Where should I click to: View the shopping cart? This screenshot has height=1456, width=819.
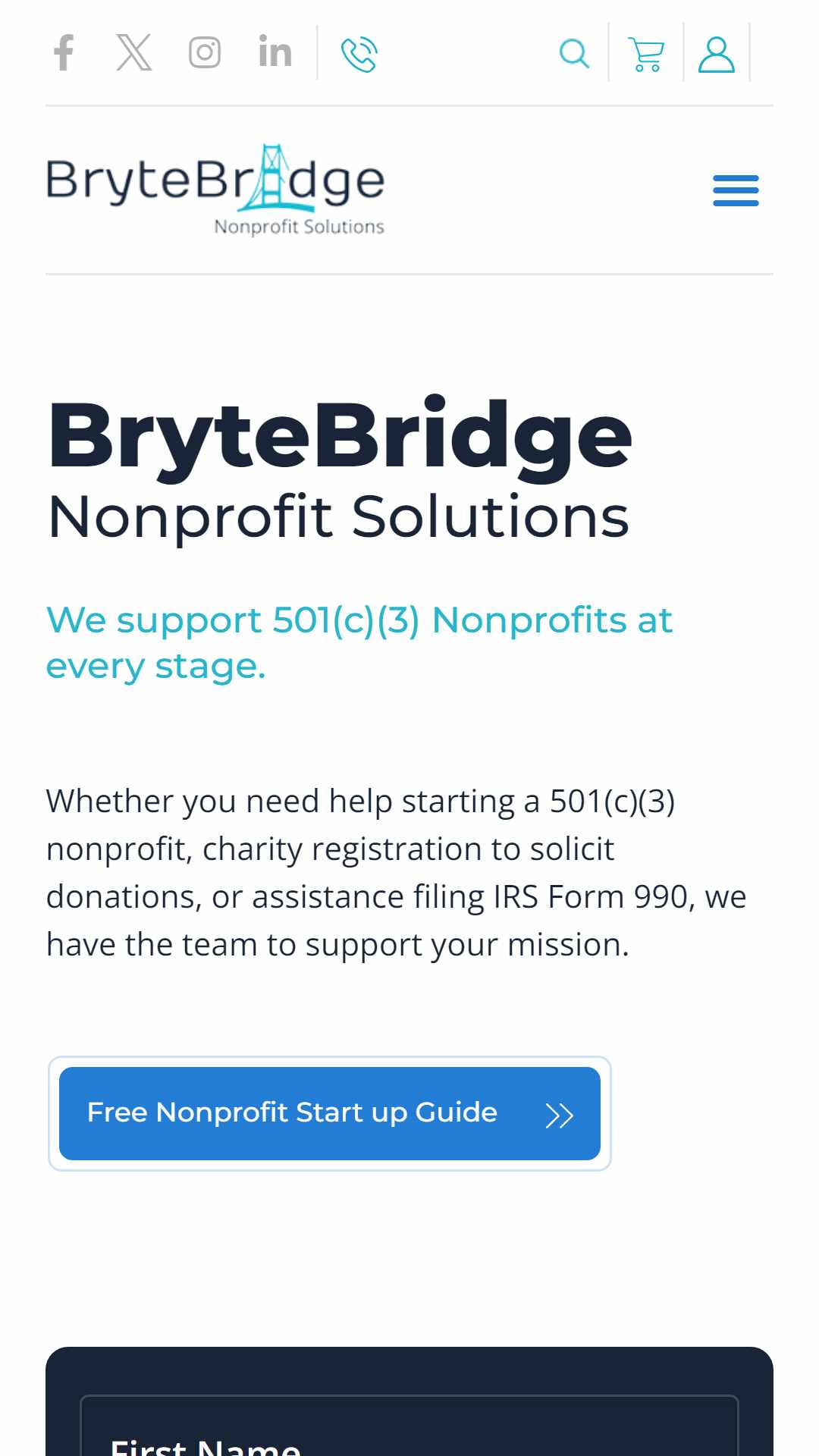(646, 55)
